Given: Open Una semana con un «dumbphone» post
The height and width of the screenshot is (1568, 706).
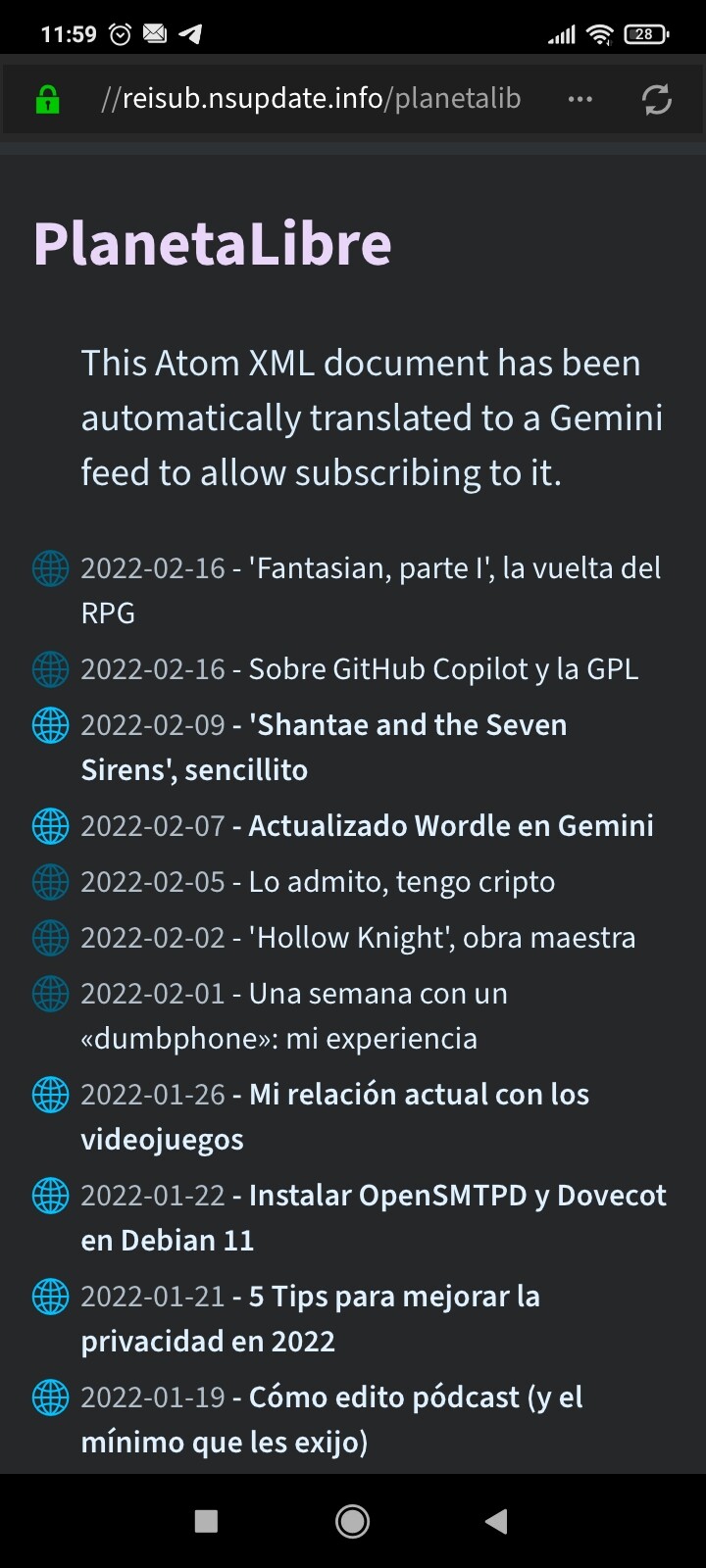Looking at the screenshot, I should pyautogui.click(x=294, y=1015).
